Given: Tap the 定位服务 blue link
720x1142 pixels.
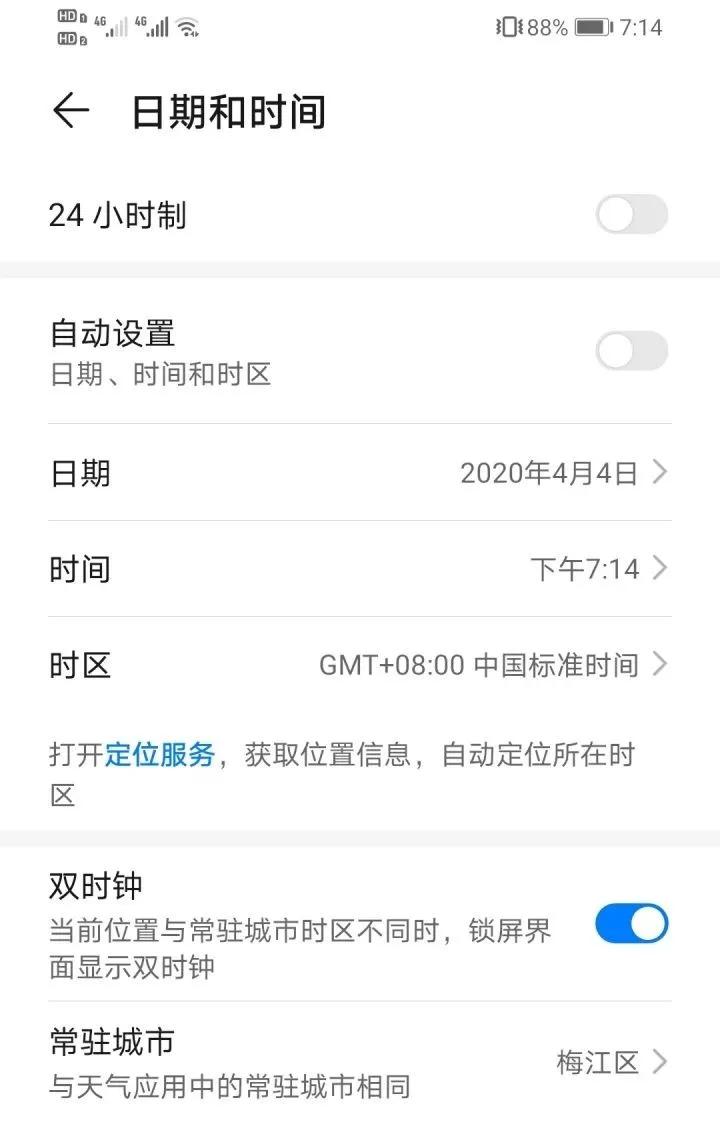Looking at the screenshot, I should [160, 755].
